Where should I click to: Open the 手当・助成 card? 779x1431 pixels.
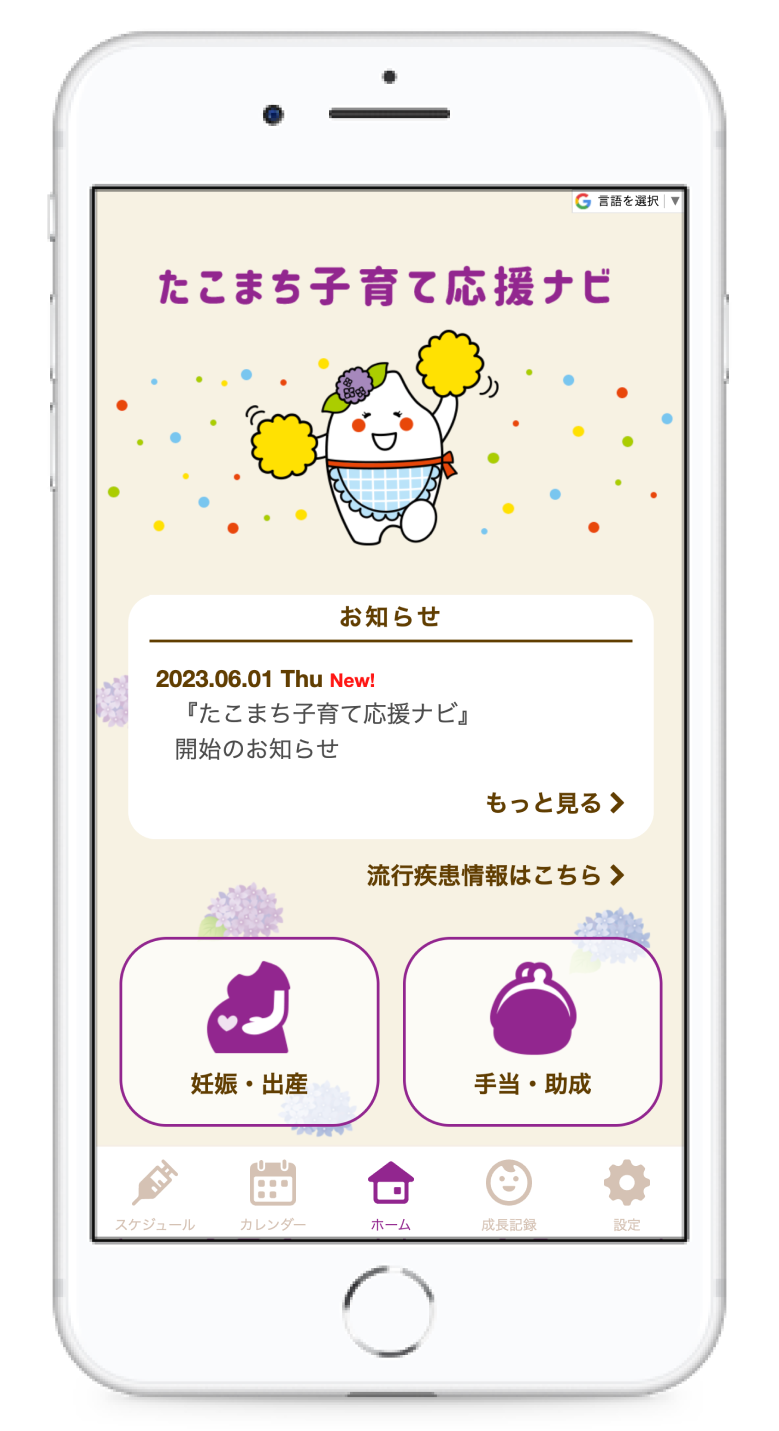coord(532,1031)
